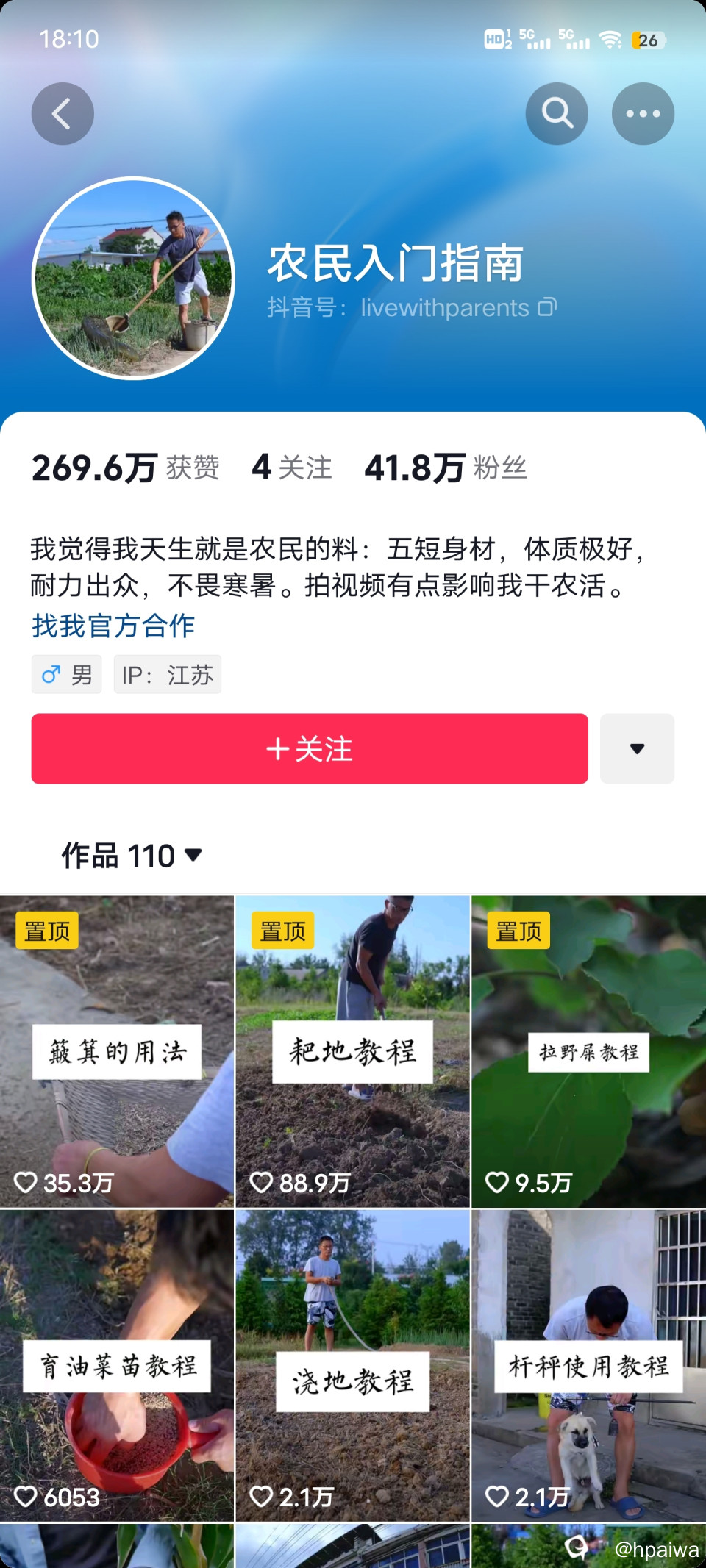Screen dimensions: 706x1568
Task: View the 关注 following list
Action: (x=292, y=468)
